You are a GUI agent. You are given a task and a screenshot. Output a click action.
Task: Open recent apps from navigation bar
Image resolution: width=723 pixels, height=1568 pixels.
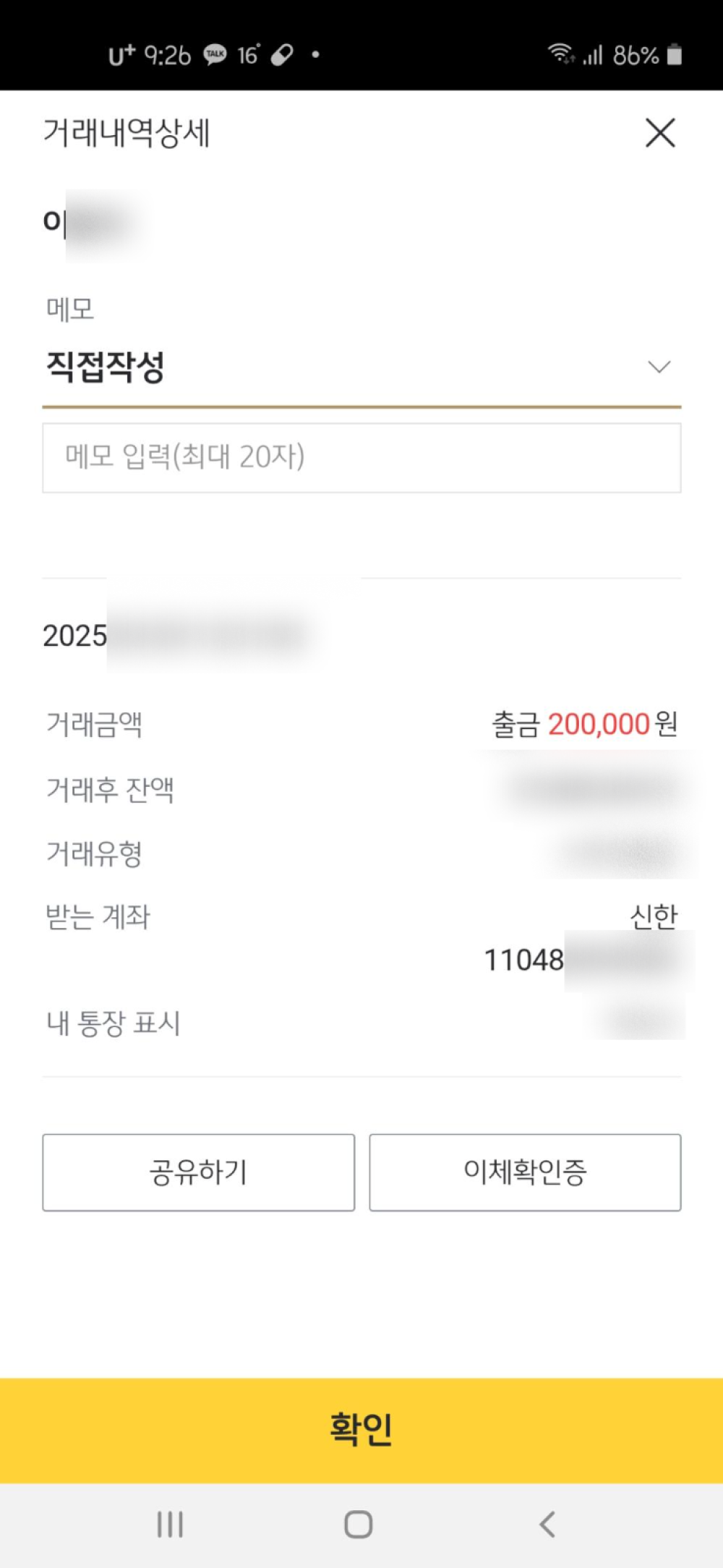[x=171, y=1525]
